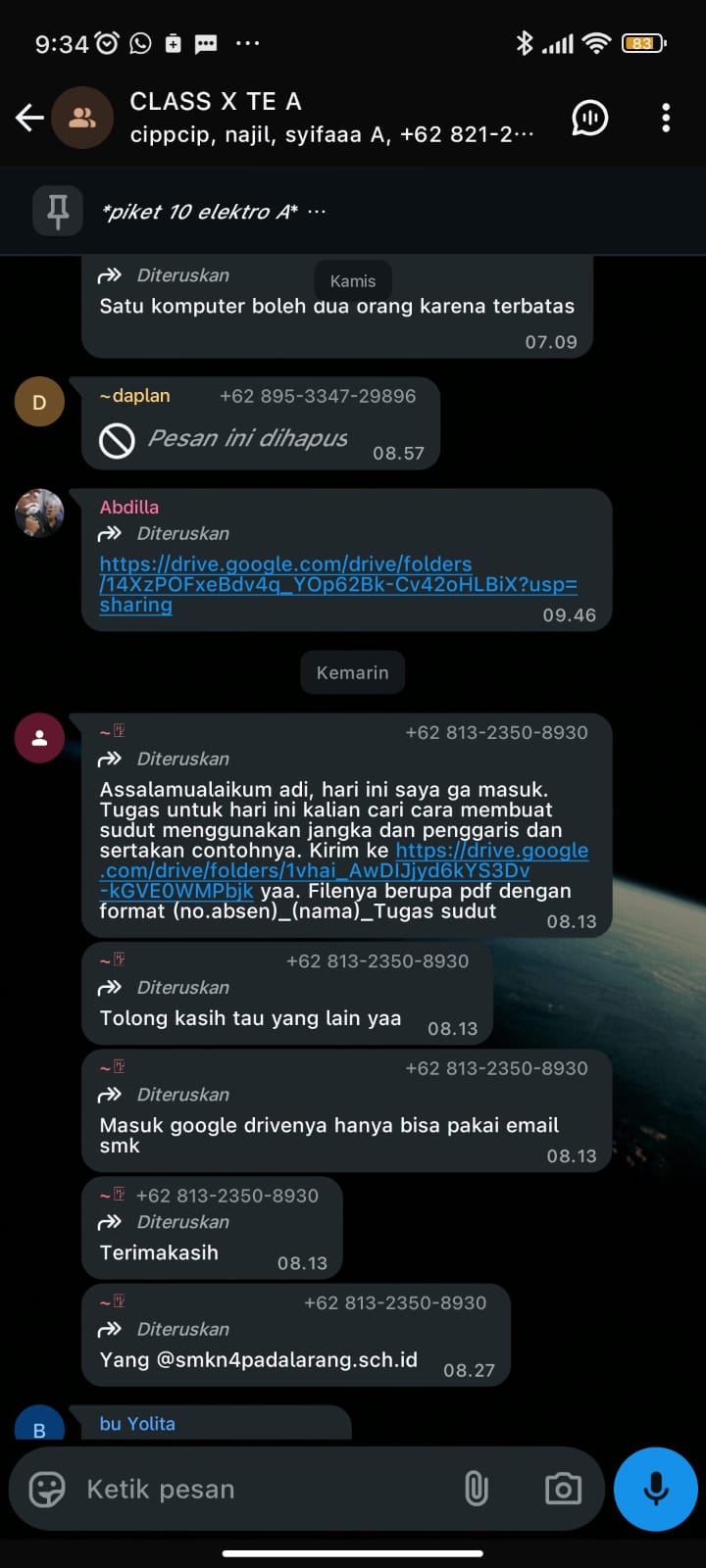Open the camera from message bar
Image resolution: width=706 pixels, height=1568 pixels.
pos(563,1490)
